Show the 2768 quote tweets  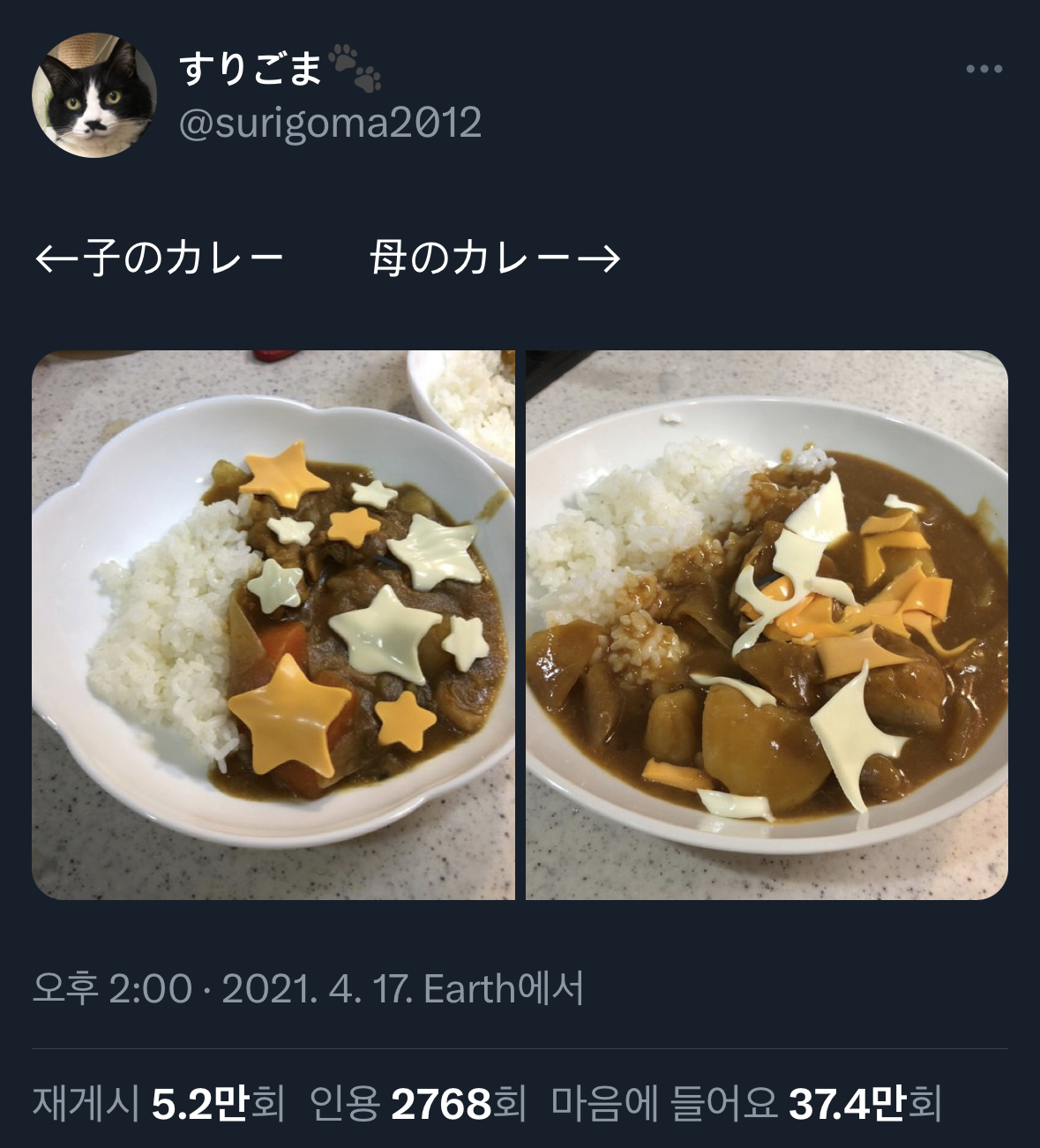coord(418,1103)
